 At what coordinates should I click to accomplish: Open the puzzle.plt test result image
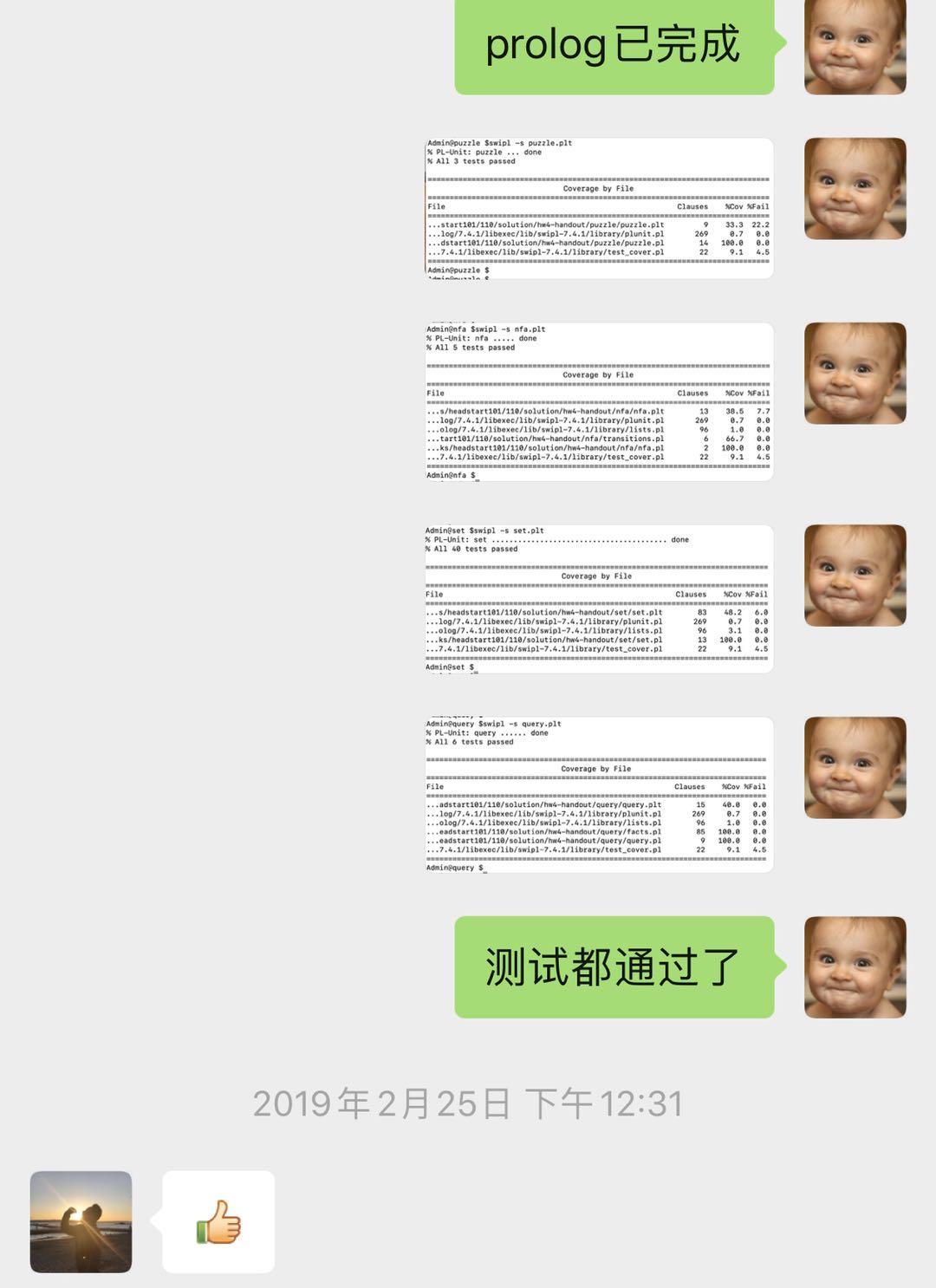(x=599, y=208)
